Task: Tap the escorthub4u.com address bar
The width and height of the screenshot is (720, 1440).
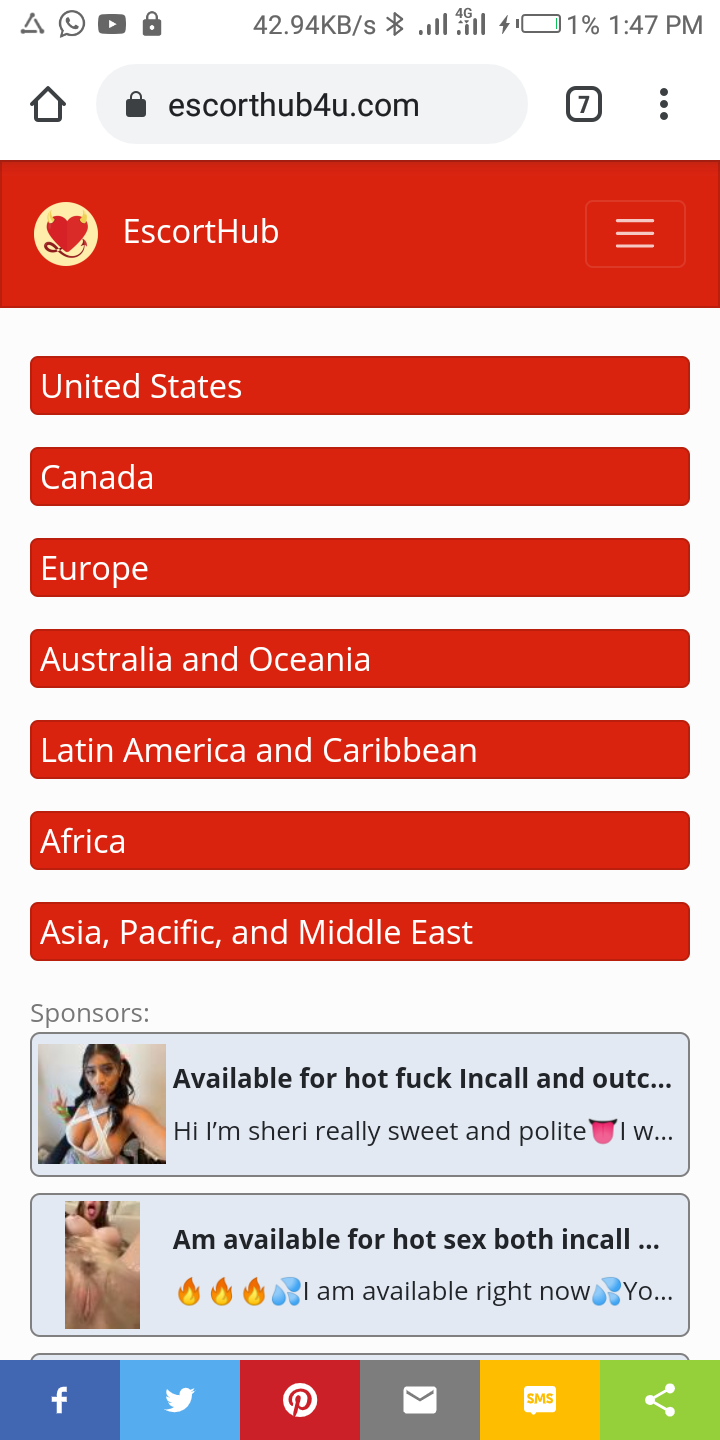Action: 310,104
